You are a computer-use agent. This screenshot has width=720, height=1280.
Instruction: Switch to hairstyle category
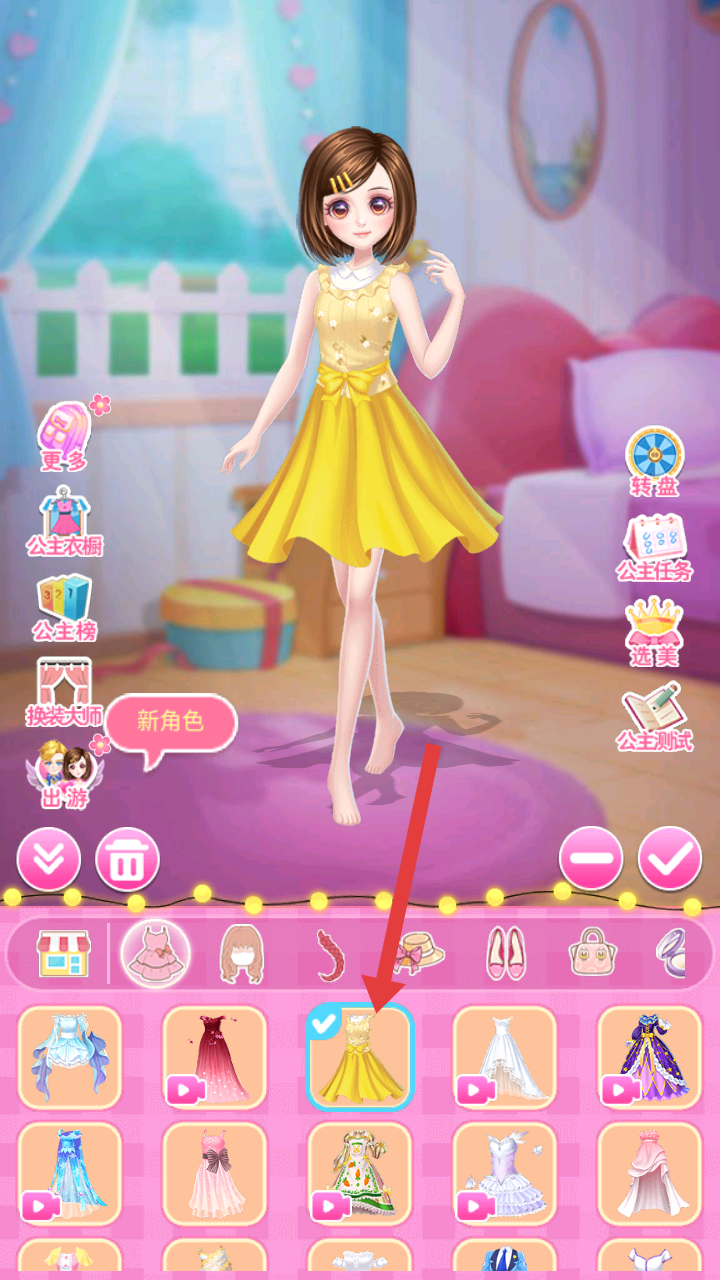pos(241,954)
